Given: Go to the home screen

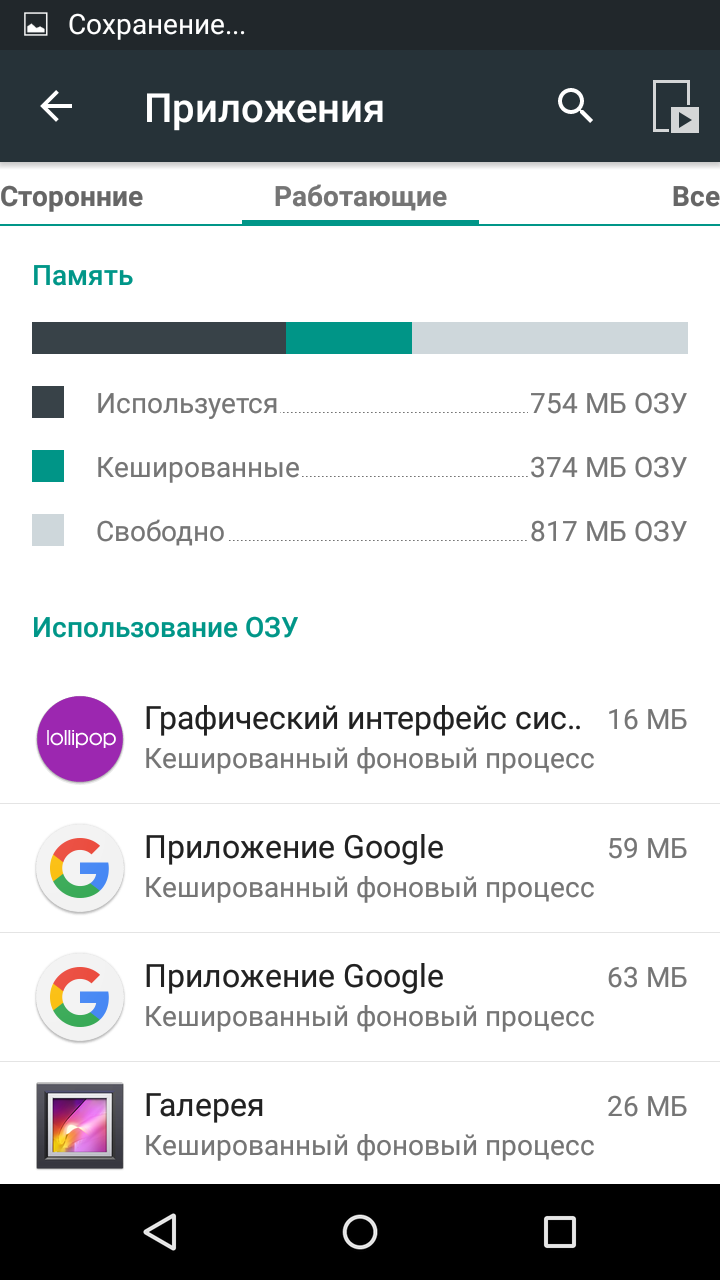Looking at the screenshot, I should click(360, 1232).
